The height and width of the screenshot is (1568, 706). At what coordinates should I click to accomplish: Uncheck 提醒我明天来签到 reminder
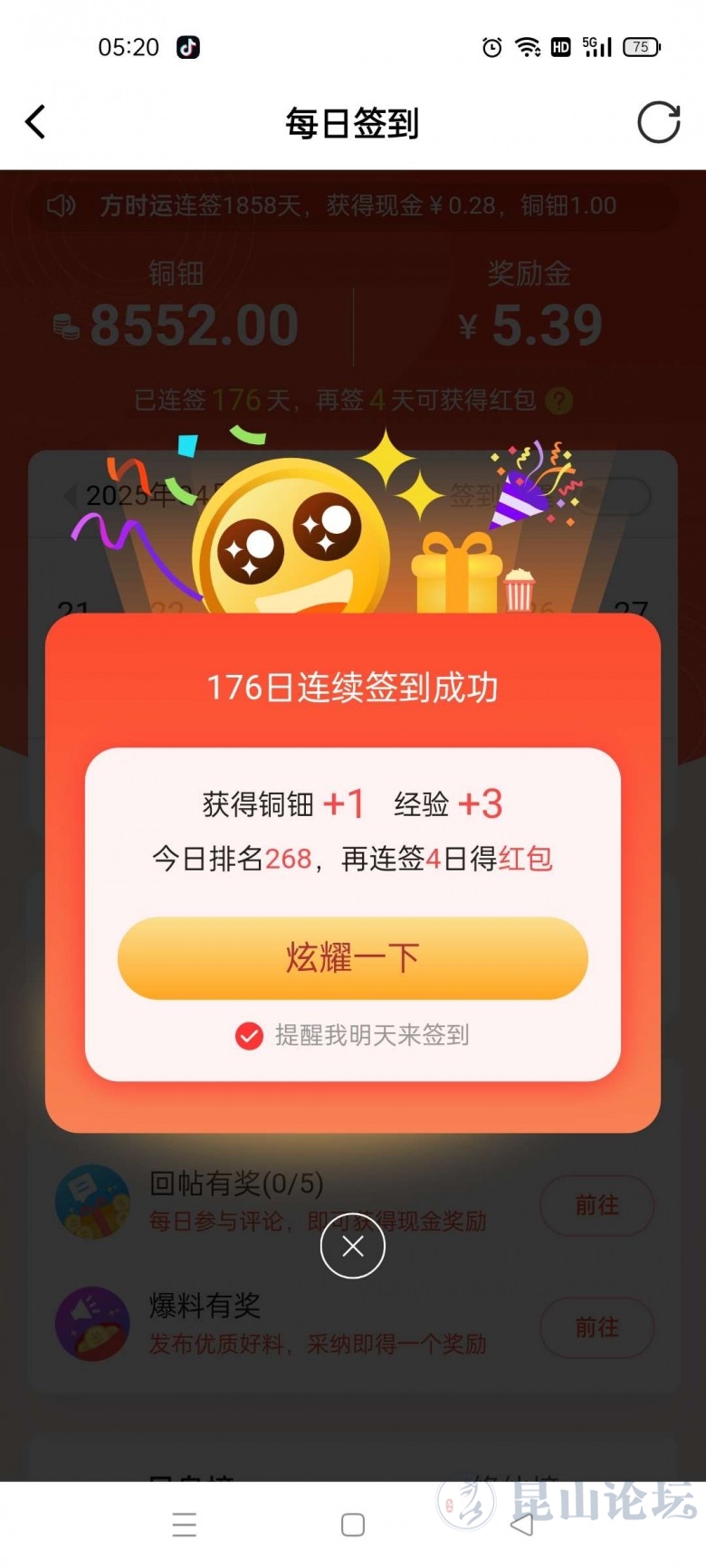249,1035
